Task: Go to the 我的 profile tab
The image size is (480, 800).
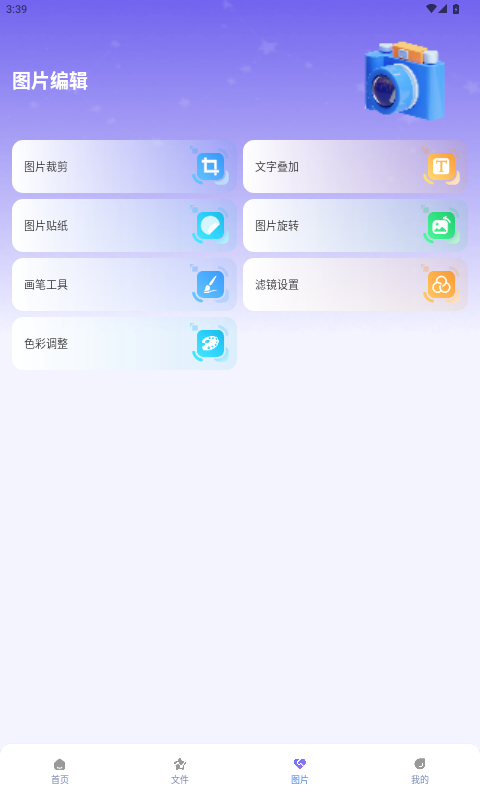Action: tap(420, 771)
